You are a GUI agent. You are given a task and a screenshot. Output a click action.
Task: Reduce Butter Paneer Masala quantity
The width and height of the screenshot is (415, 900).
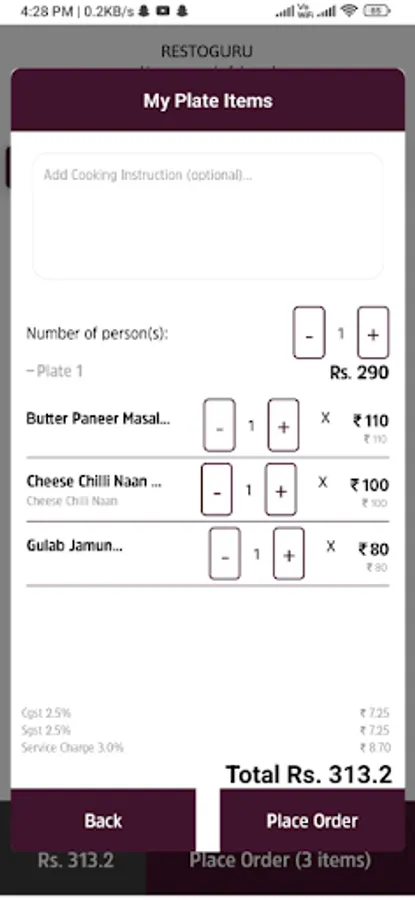[x=219, y=425]
